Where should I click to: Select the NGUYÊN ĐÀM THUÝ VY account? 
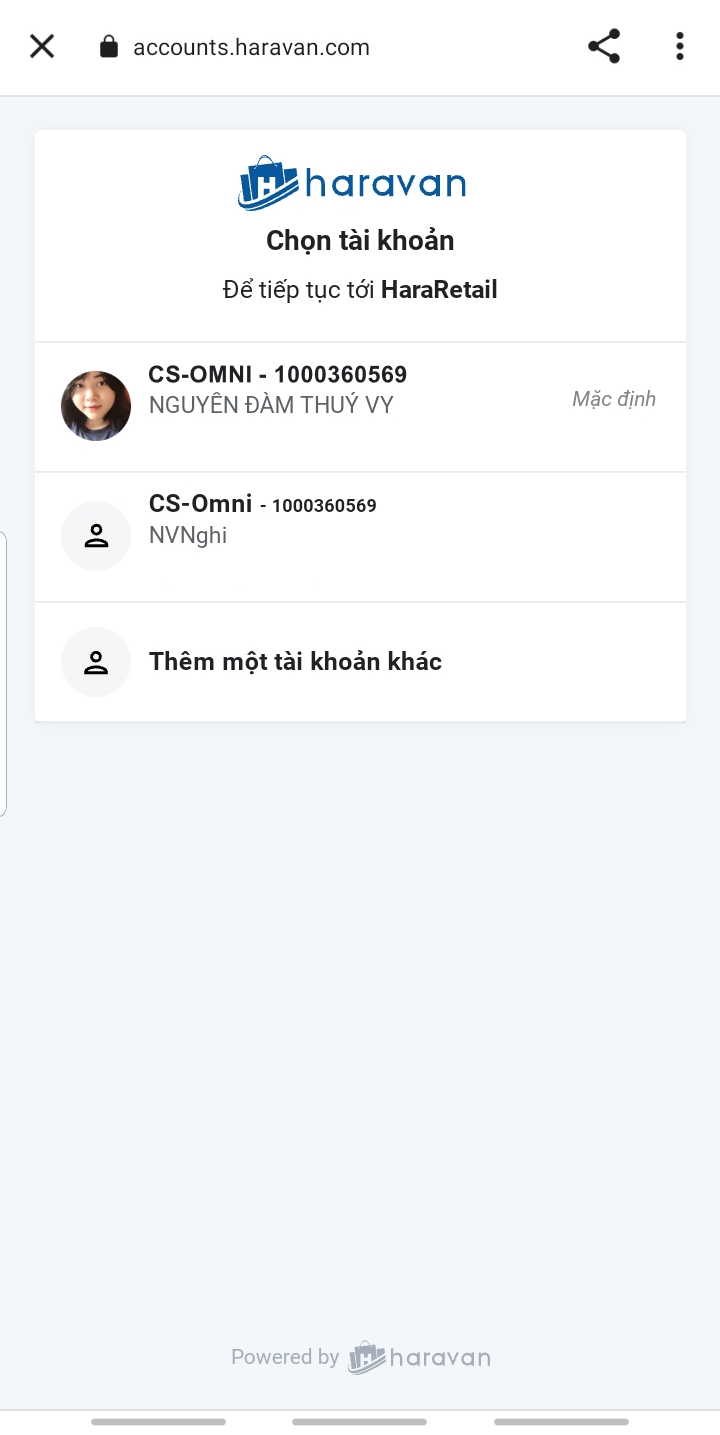tap(360, 406)
